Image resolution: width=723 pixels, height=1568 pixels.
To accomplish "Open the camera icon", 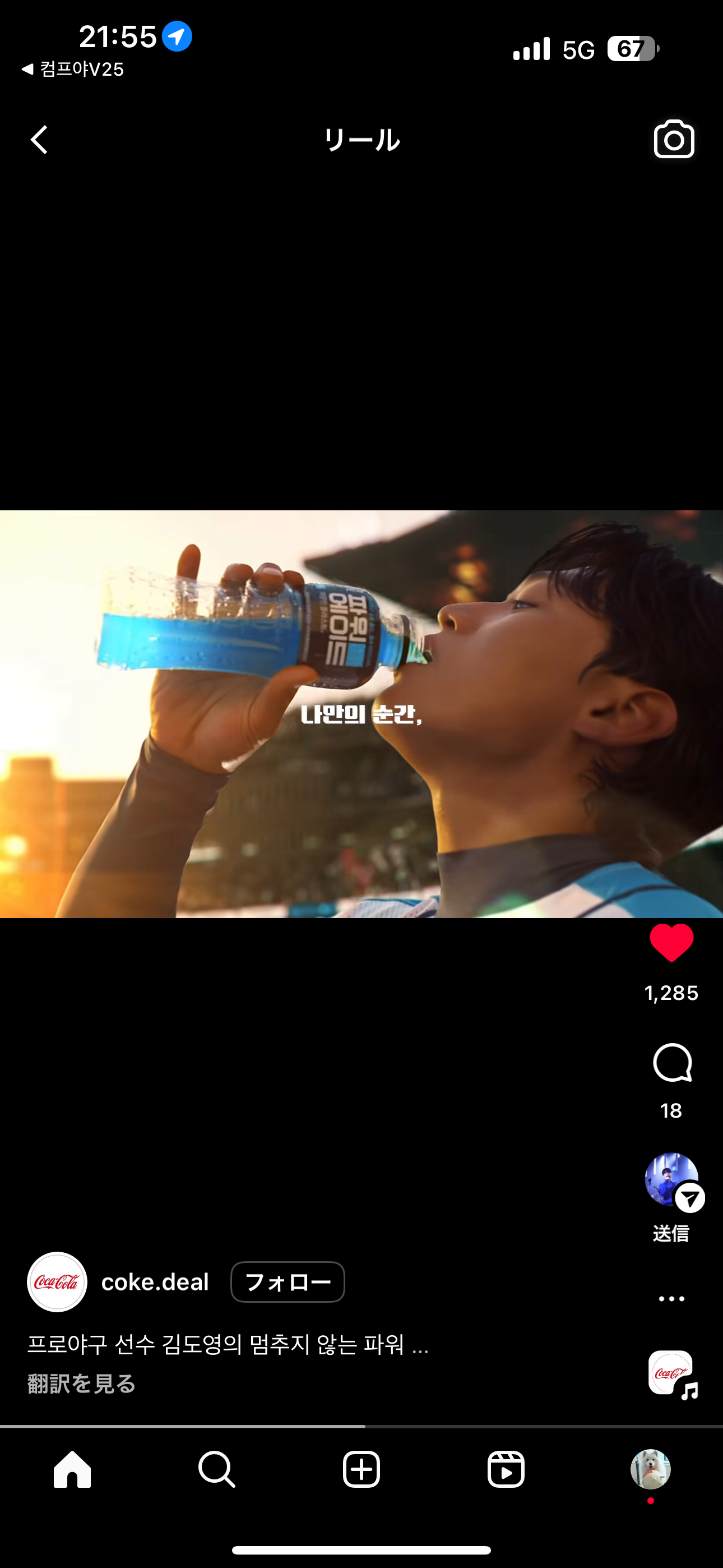I will (674, 140).
